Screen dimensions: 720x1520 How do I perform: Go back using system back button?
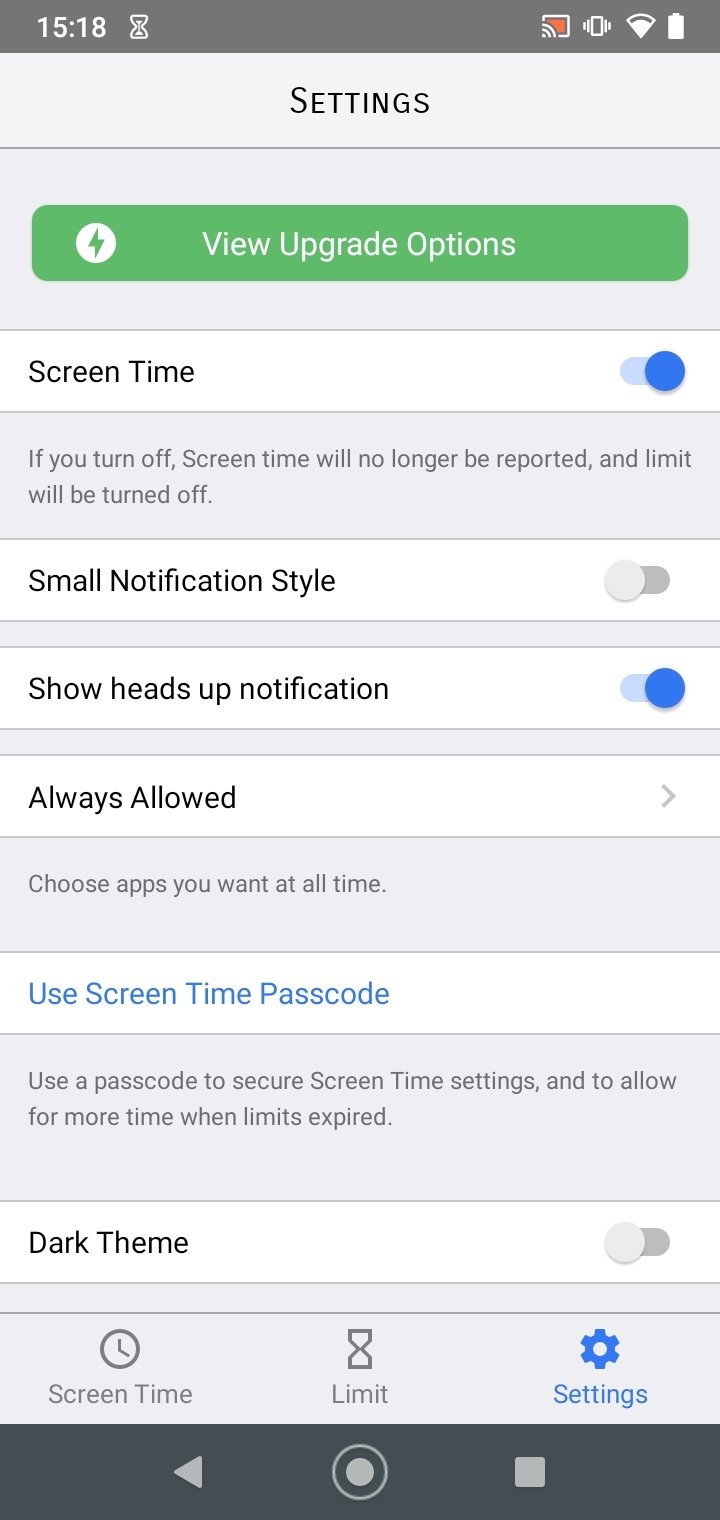pos(189,1472)
